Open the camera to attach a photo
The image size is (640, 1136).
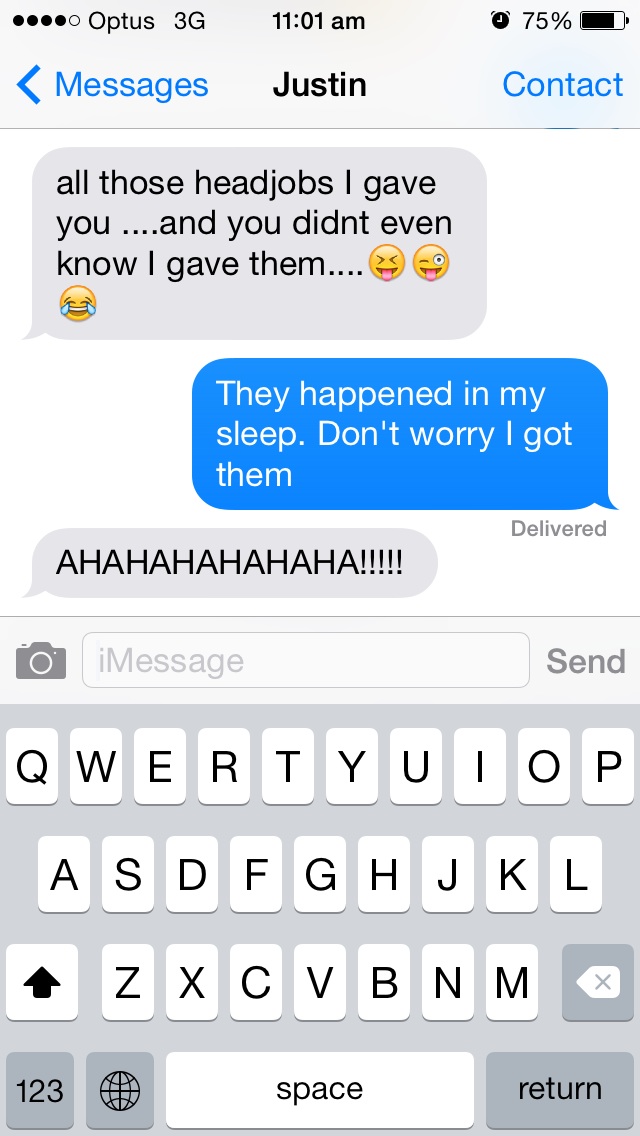point(41,661)
